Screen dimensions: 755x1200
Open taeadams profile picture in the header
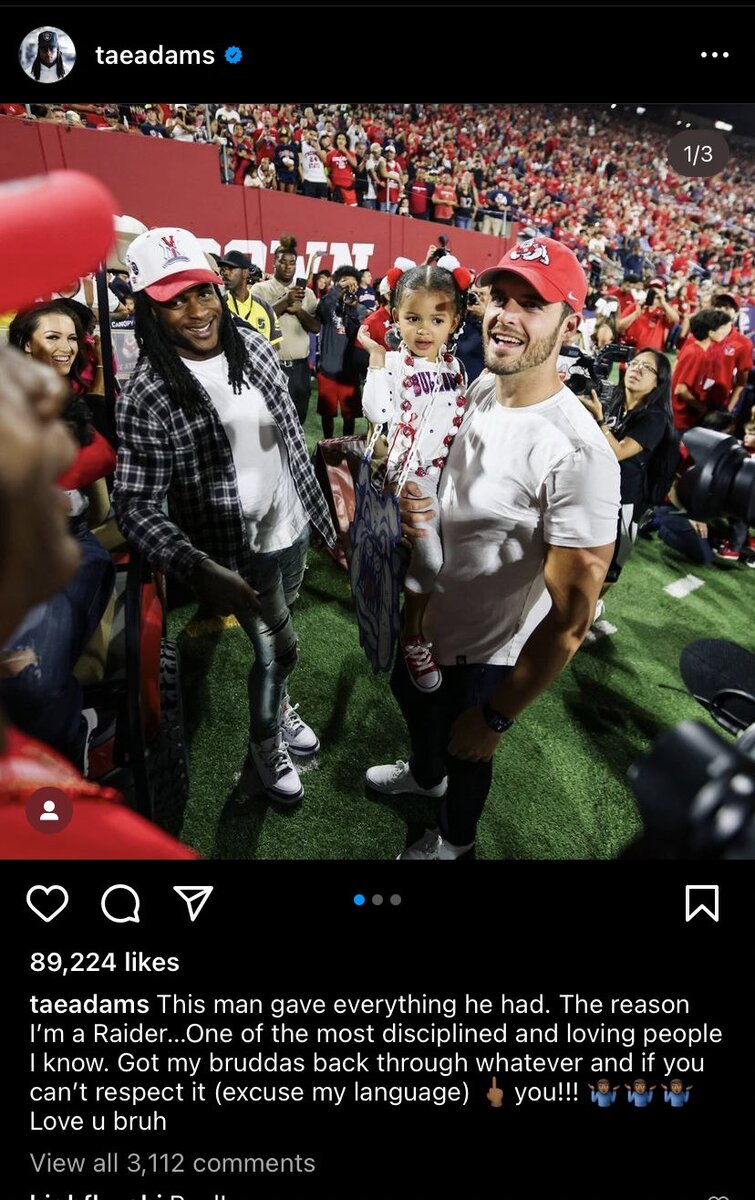(x=47, y=55)
